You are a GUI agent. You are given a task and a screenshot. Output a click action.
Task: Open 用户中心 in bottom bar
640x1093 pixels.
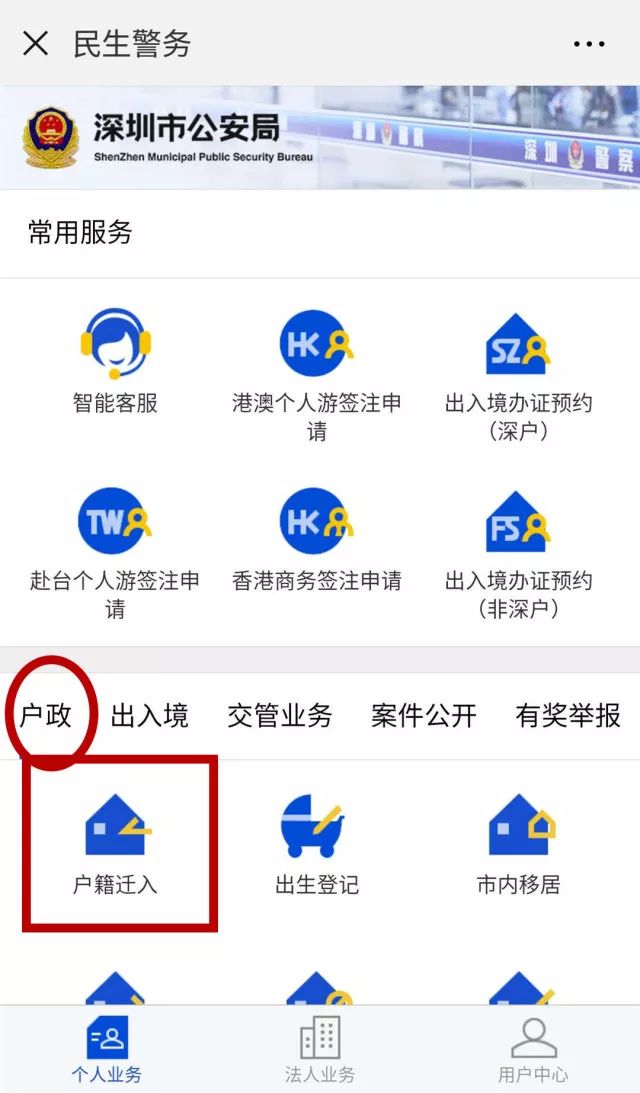tap(533, 1050)
